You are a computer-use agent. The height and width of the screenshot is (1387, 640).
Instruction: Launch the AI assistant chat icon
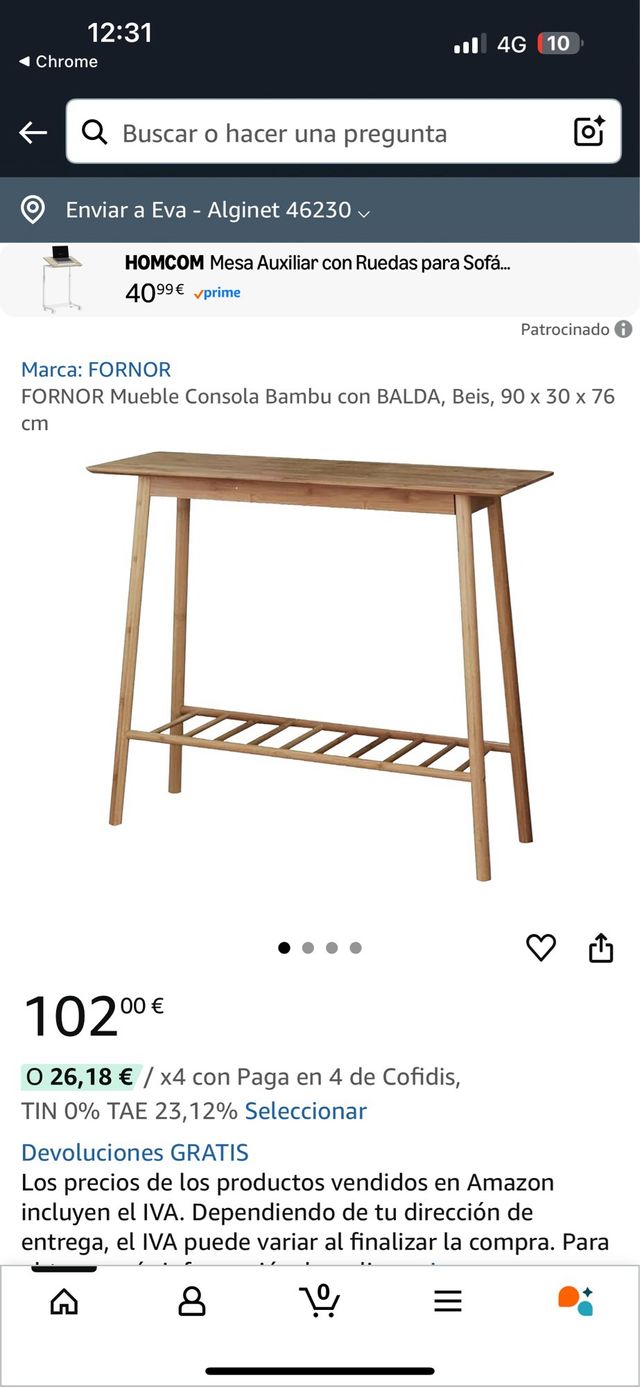pyautogui.click(x=575, y=1301)
